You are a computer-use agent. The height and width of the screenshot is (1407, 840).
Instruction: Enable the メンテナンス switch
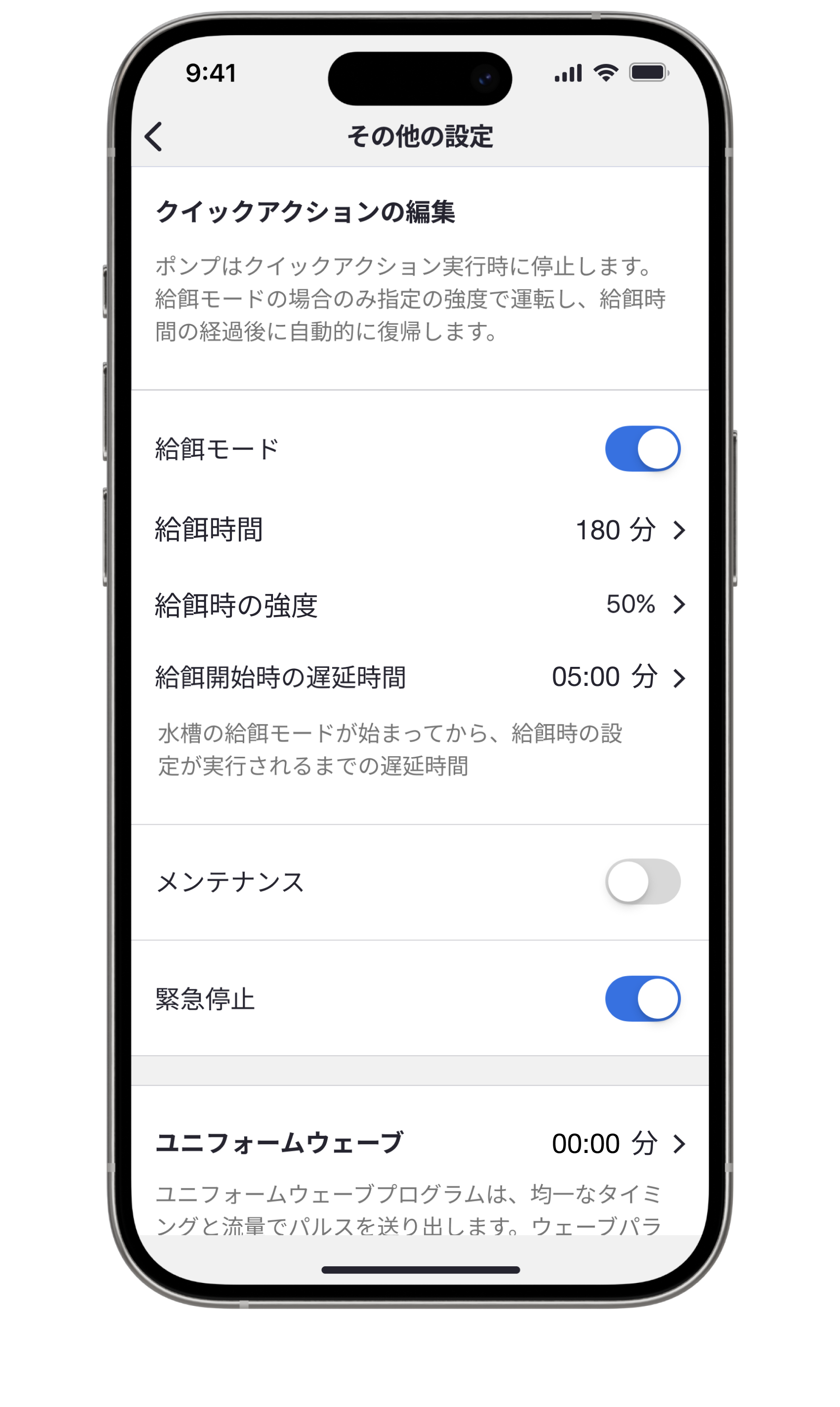pos(642,881)
